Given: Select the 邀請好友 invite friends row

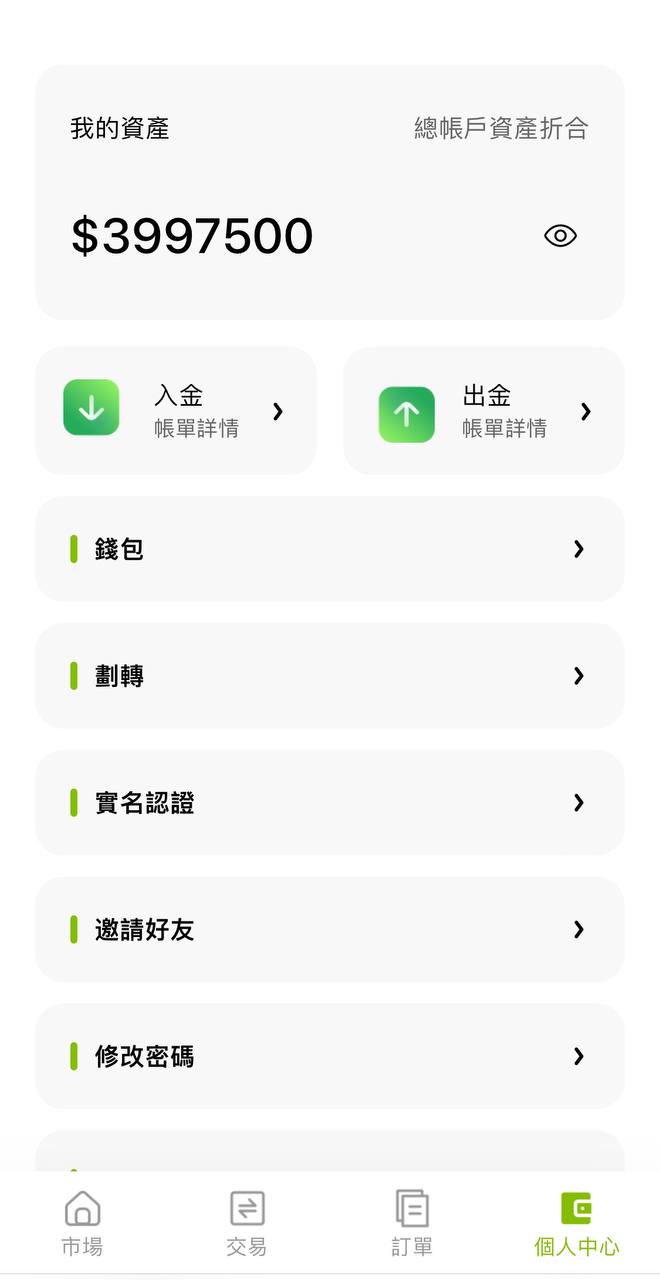Looking at the screenshot, I should point(330,930).
